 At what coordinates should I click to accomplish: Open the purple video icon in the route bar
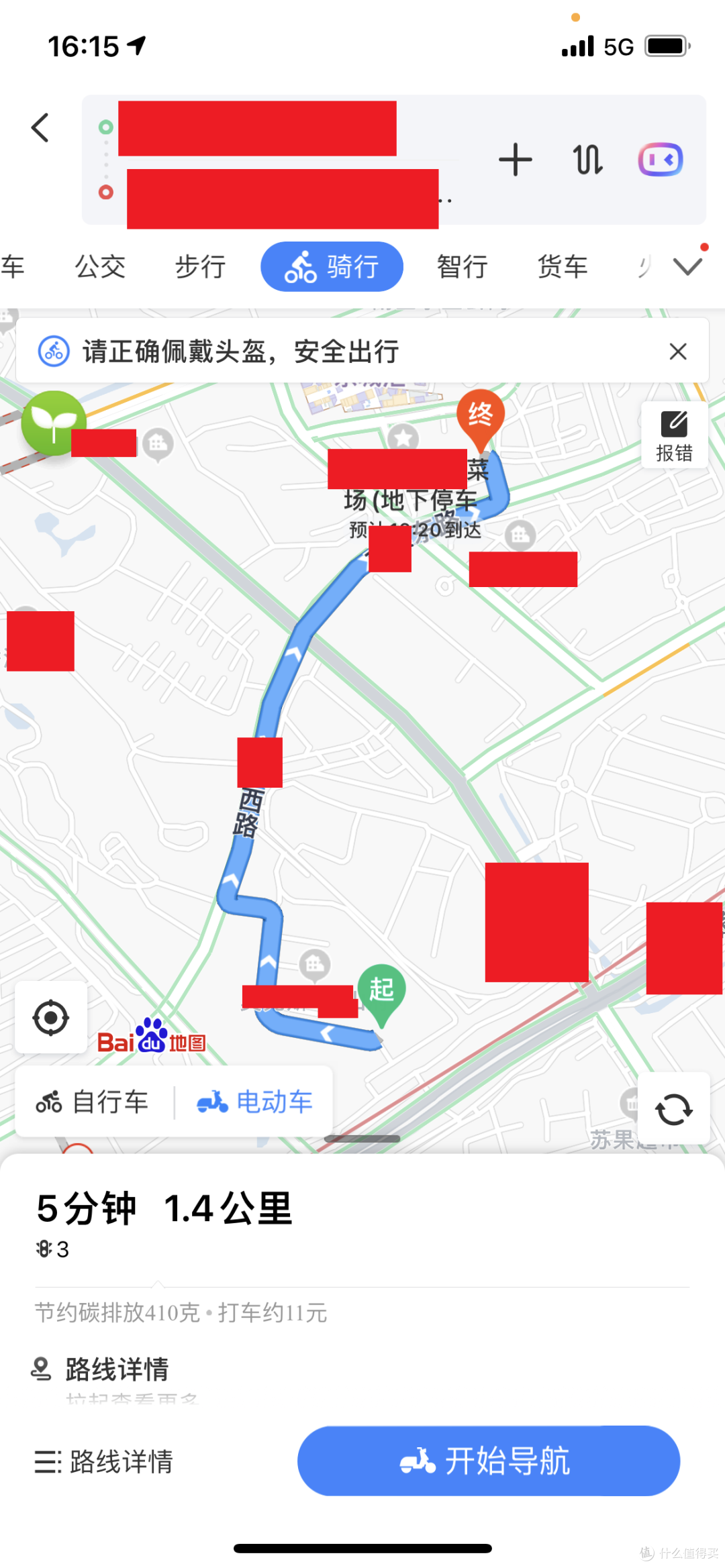point(661,160)
